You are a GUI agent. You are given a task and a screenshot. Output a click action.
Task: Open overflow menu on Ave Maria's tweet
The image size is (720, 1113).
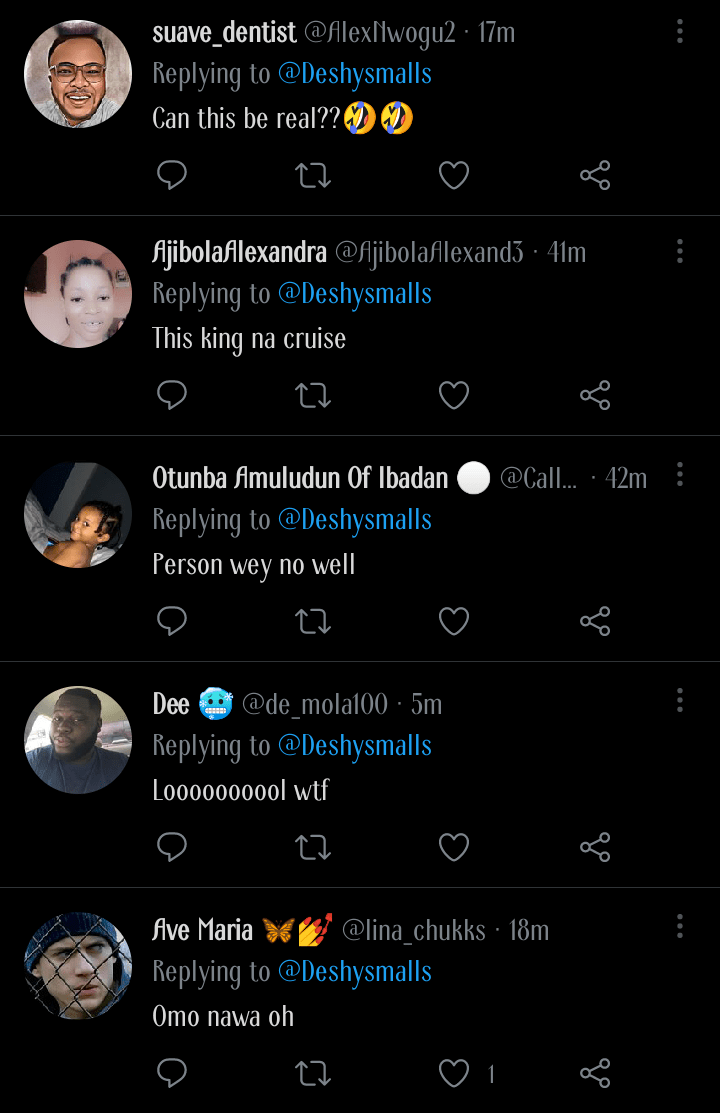point(679,926)
